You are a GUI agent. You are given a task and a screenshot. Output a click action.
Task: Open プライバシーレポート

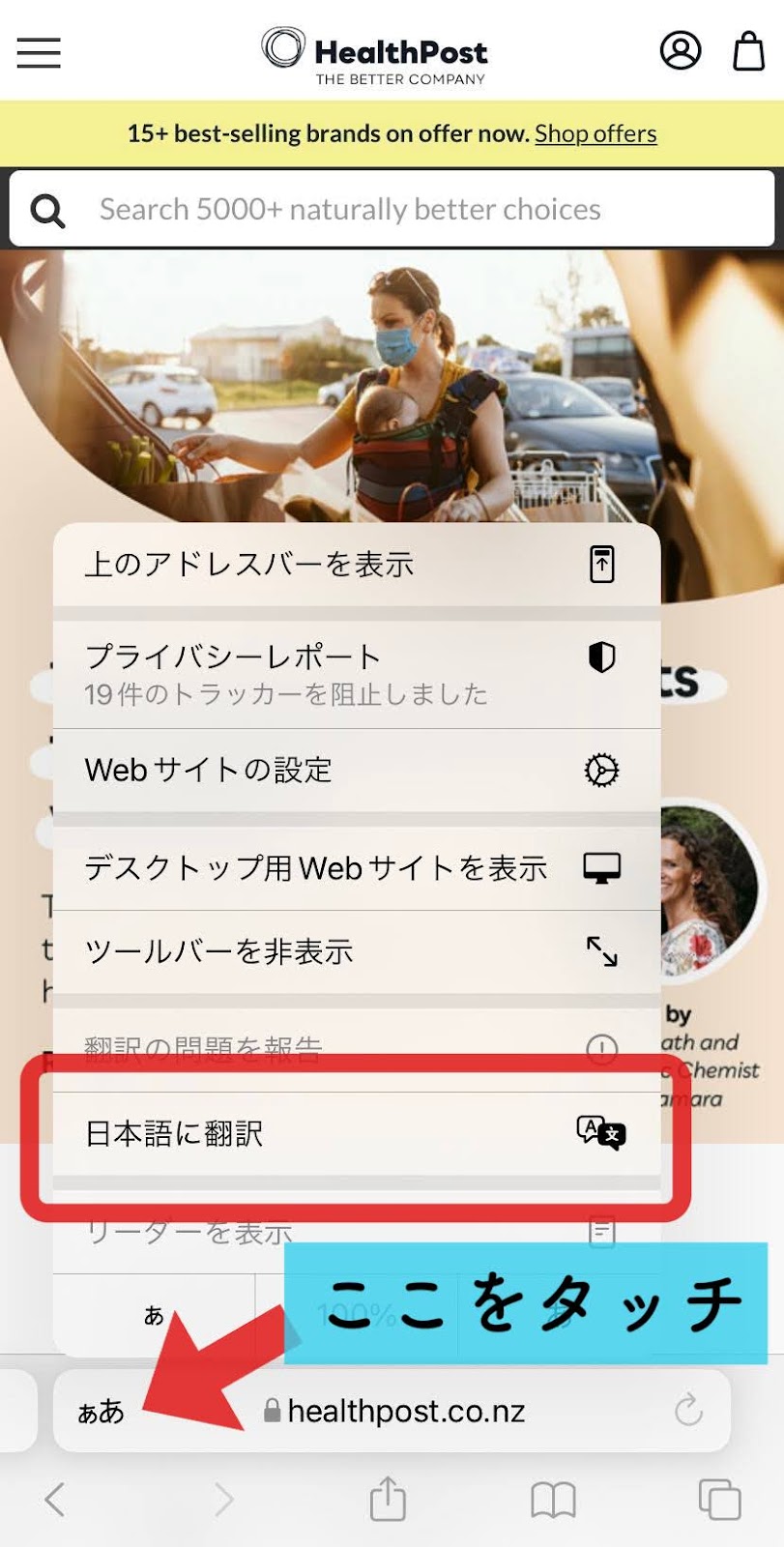coord(357,674)
